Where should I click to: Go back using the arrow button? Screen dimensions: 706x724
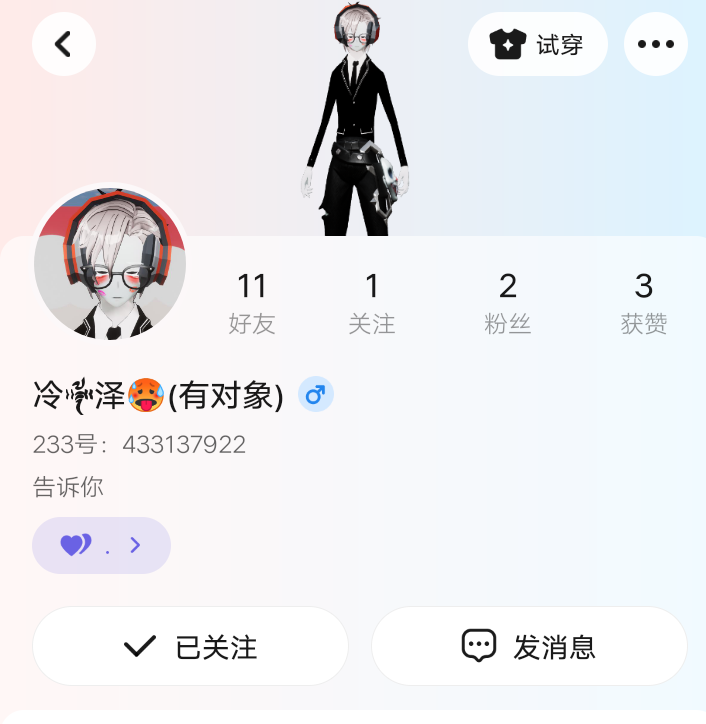coord(63,44)
